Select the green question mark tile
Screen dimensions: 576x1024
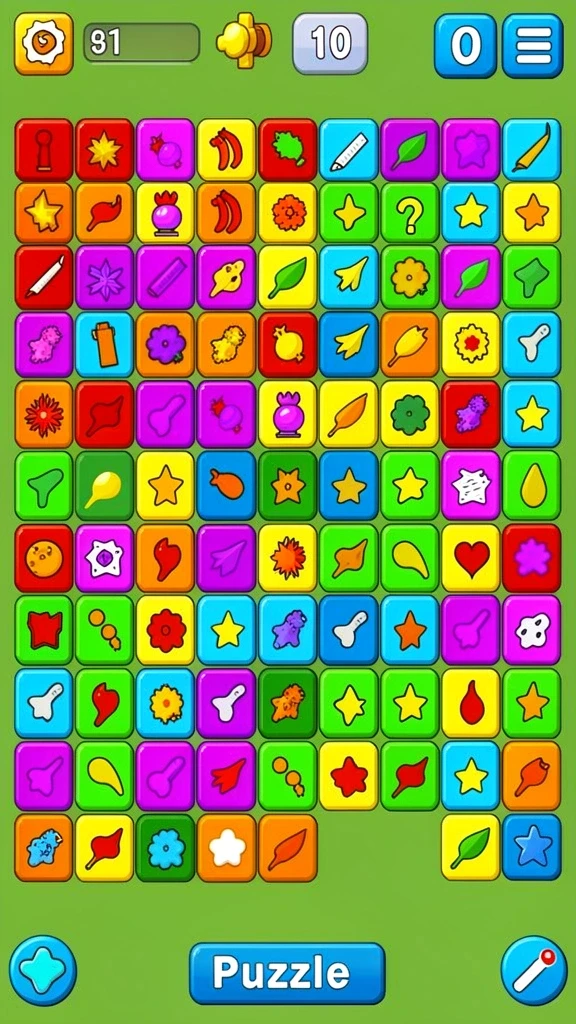tap(409, 214)
